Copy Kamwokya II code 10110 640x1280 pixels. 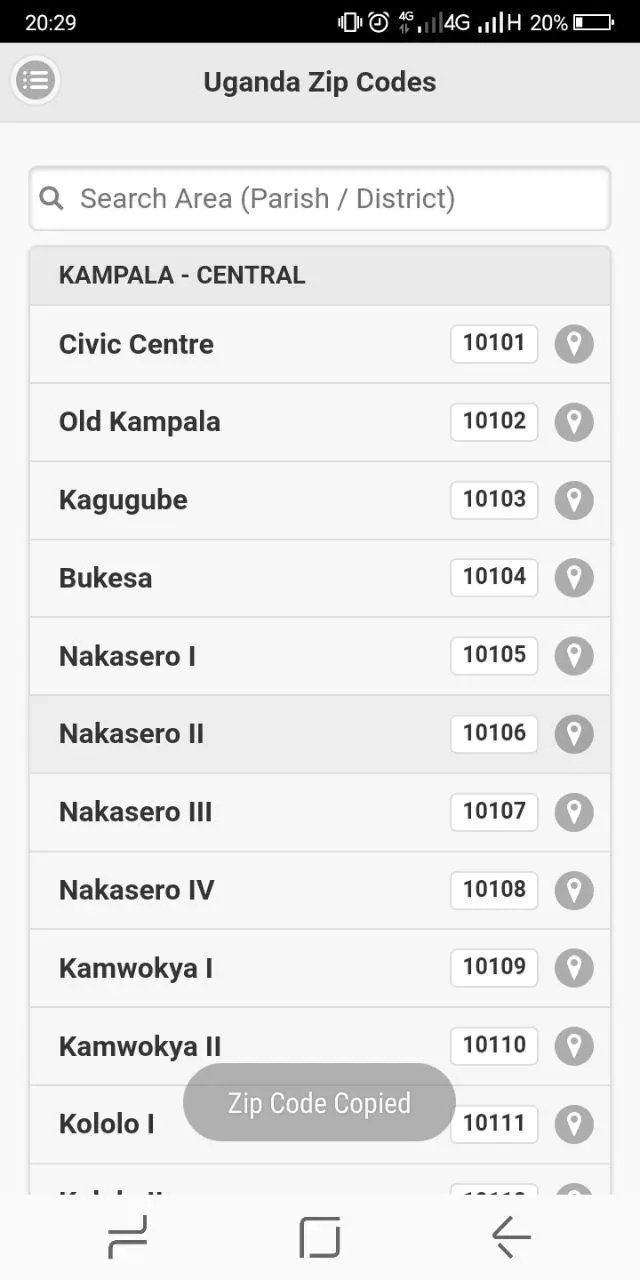click(494, 1045)
